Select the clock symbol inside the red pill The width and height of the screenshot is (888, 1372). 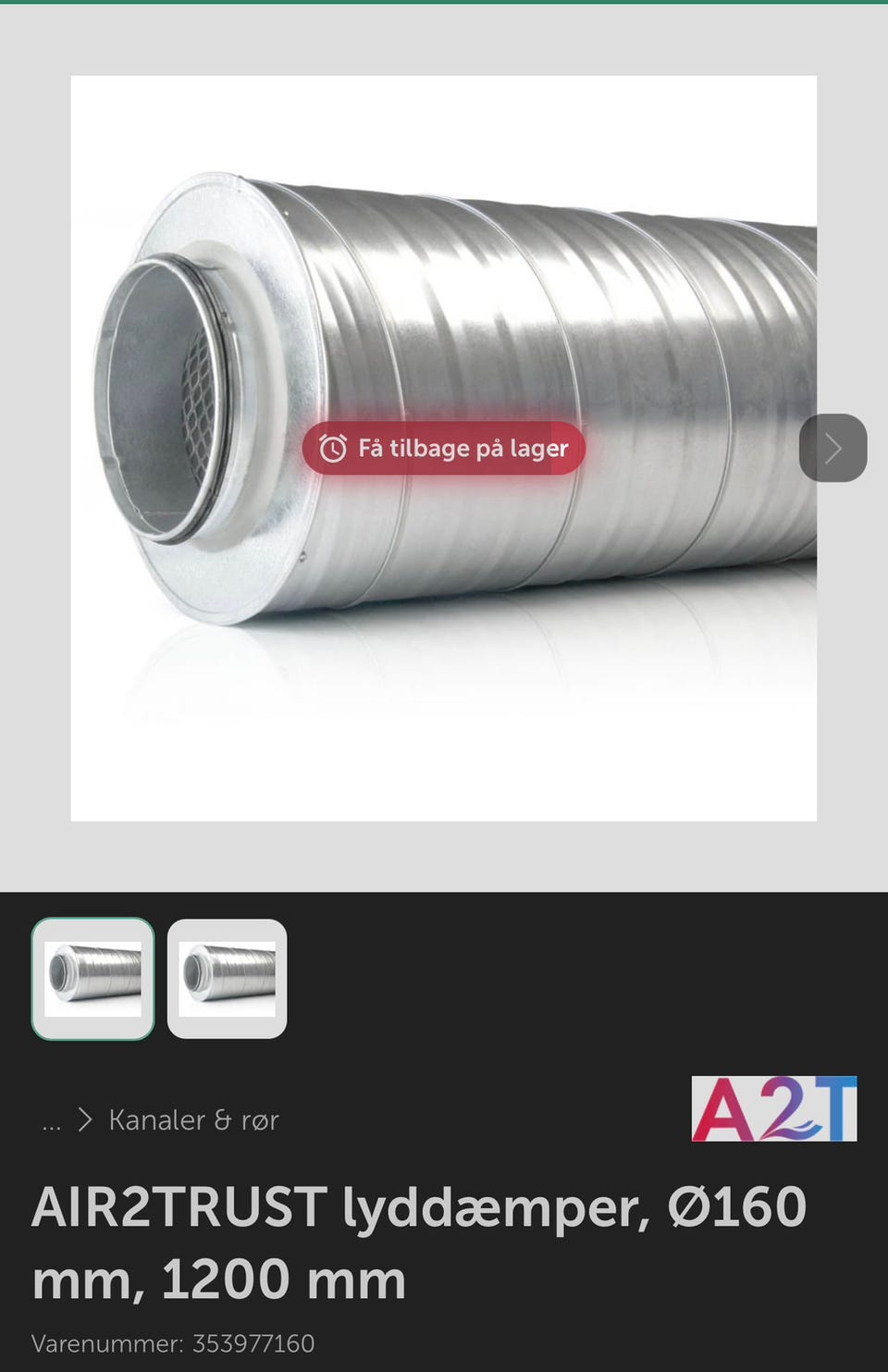coord(333,449)
